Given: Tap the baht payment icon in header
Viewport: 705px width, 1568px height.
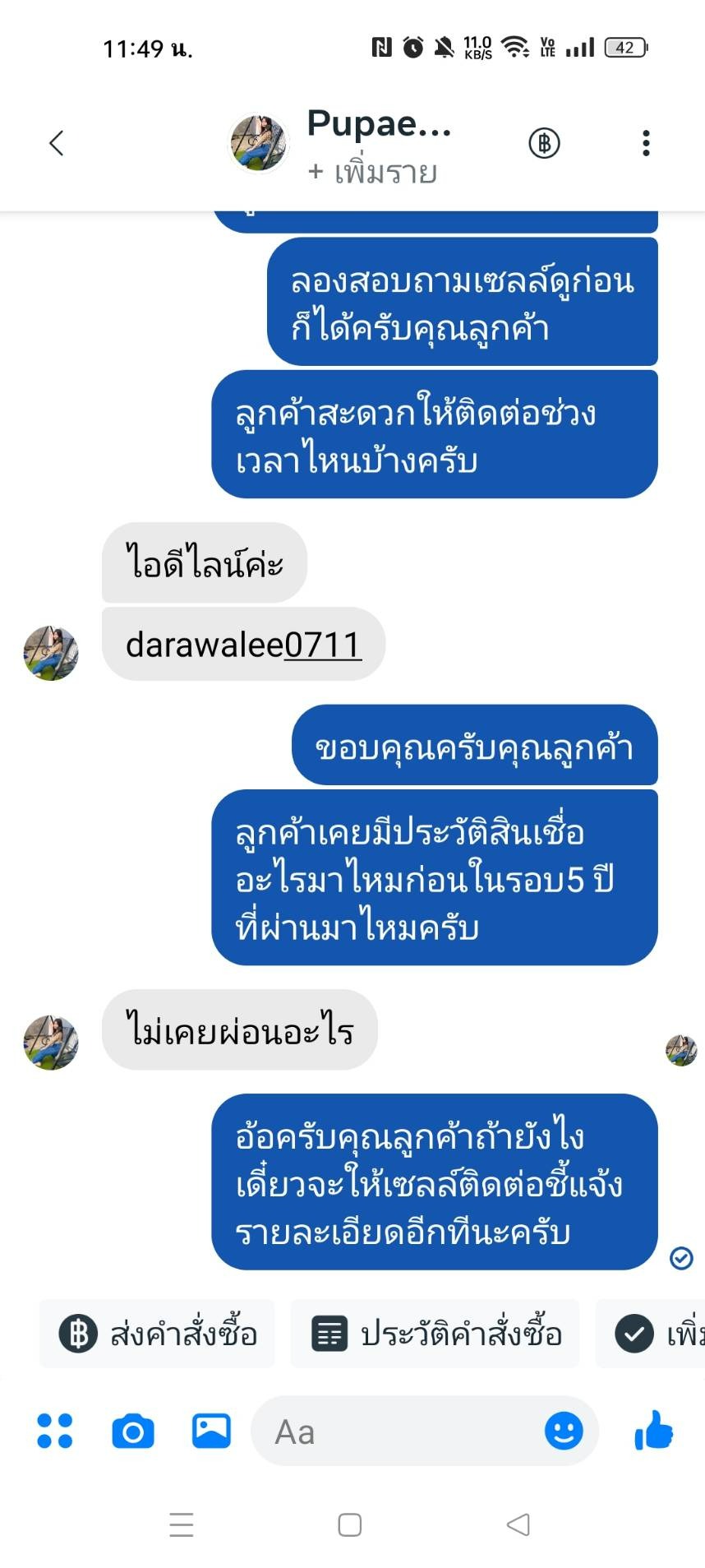Looking at the screenshot, I should (x=544, y=143).
